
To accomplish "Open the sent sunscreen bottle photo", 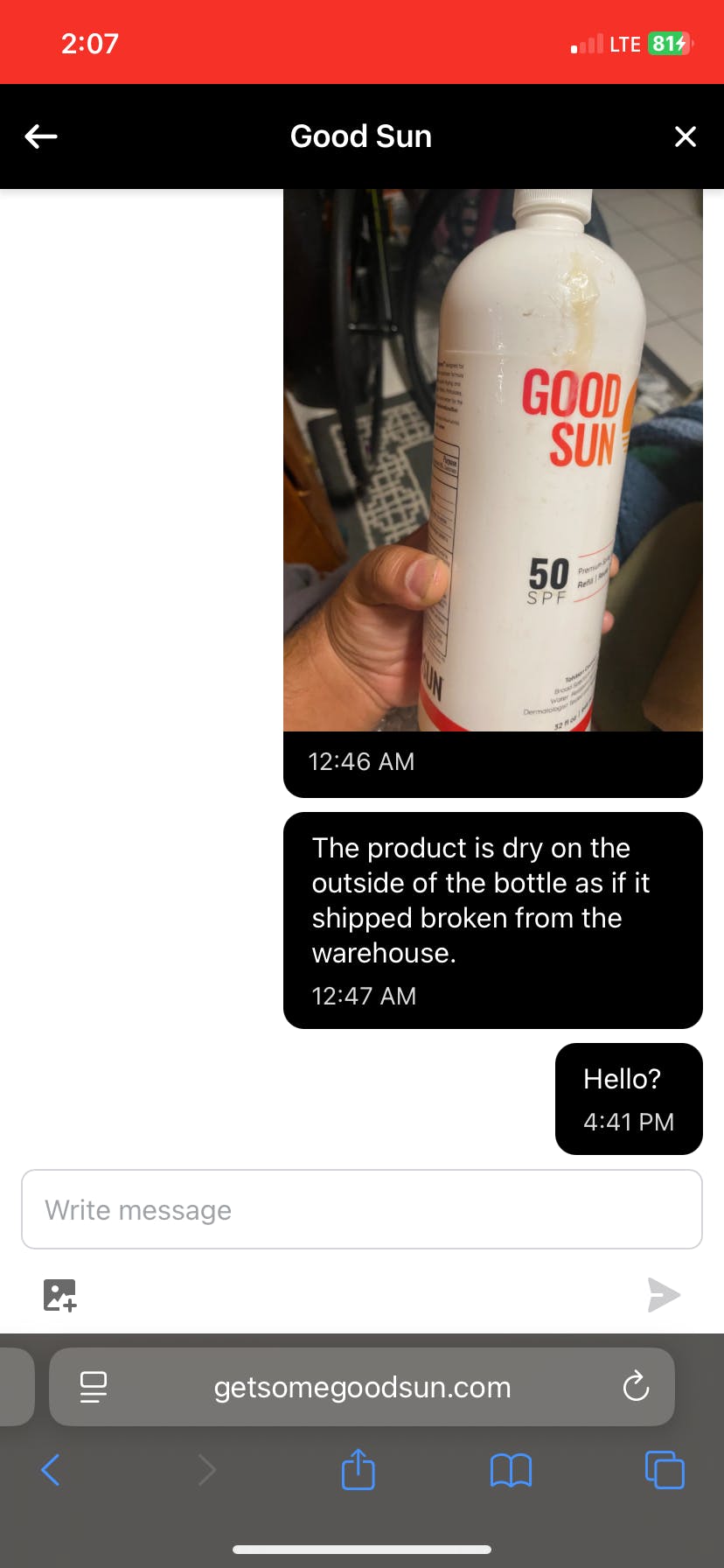I will point(493,460).
